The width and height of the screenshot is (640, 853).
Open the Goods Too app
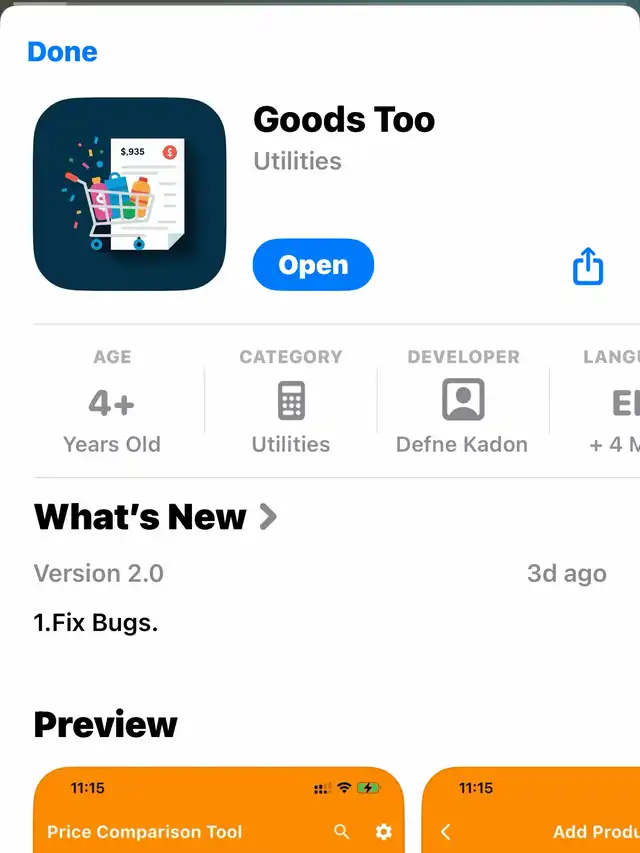pos(313,265)
